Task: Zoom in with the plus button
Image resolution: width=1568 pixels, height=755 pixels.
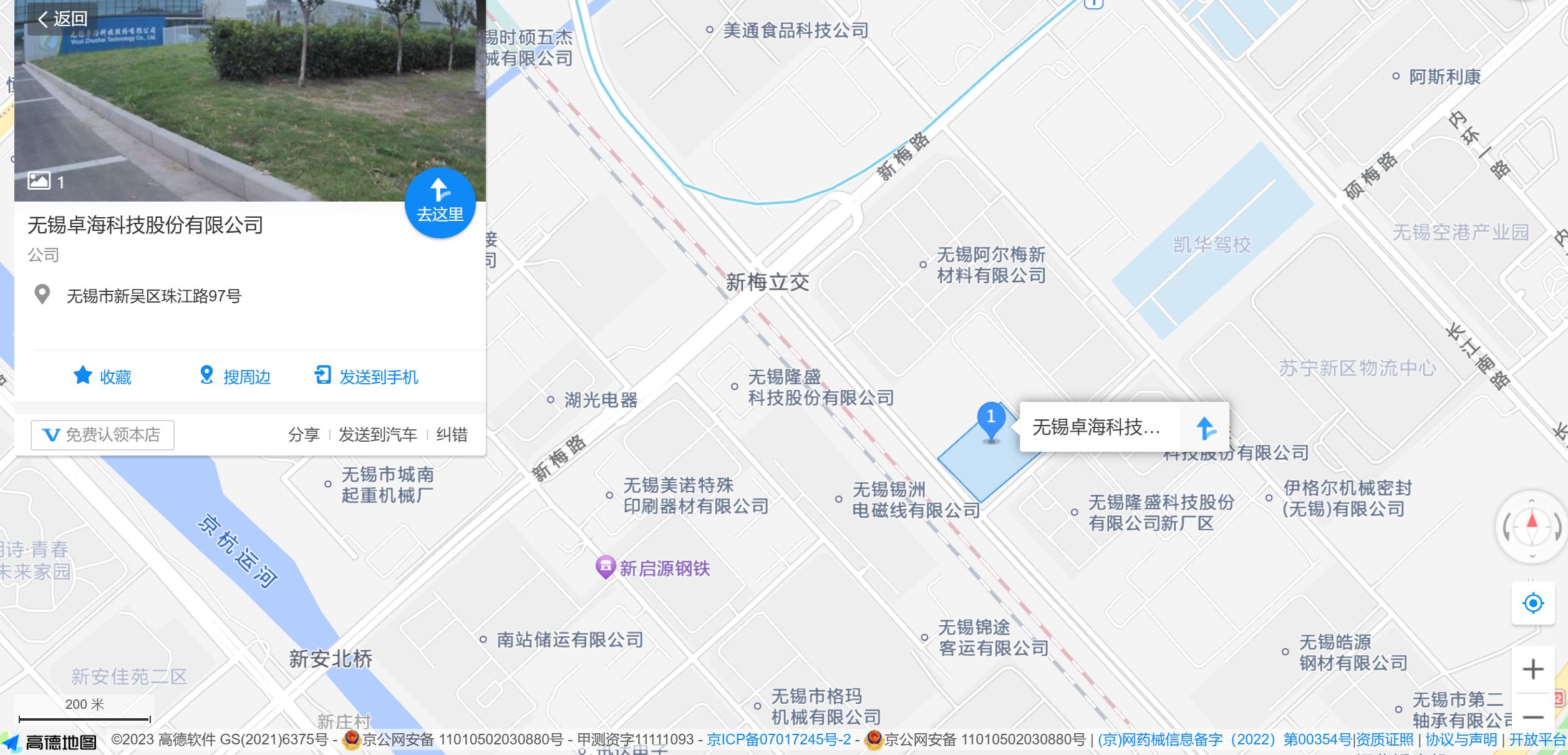Action: pos(1532,670)
